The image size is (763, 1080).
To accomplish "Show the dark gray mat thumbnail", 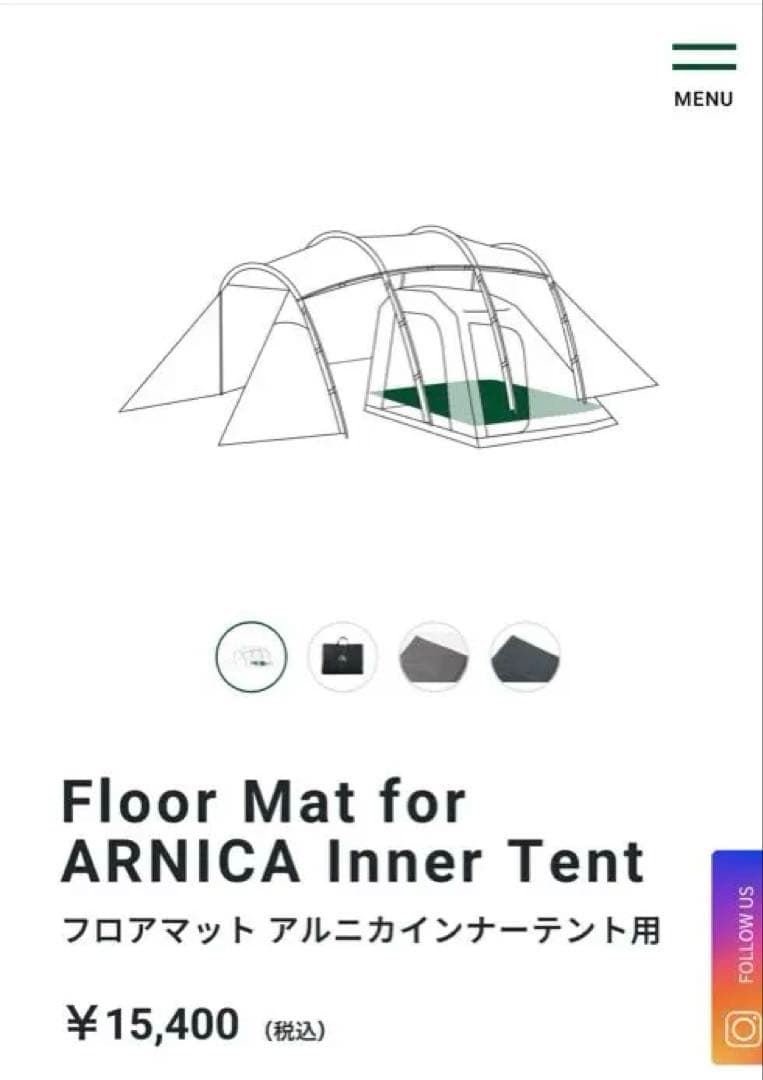I will click(525, 656).
